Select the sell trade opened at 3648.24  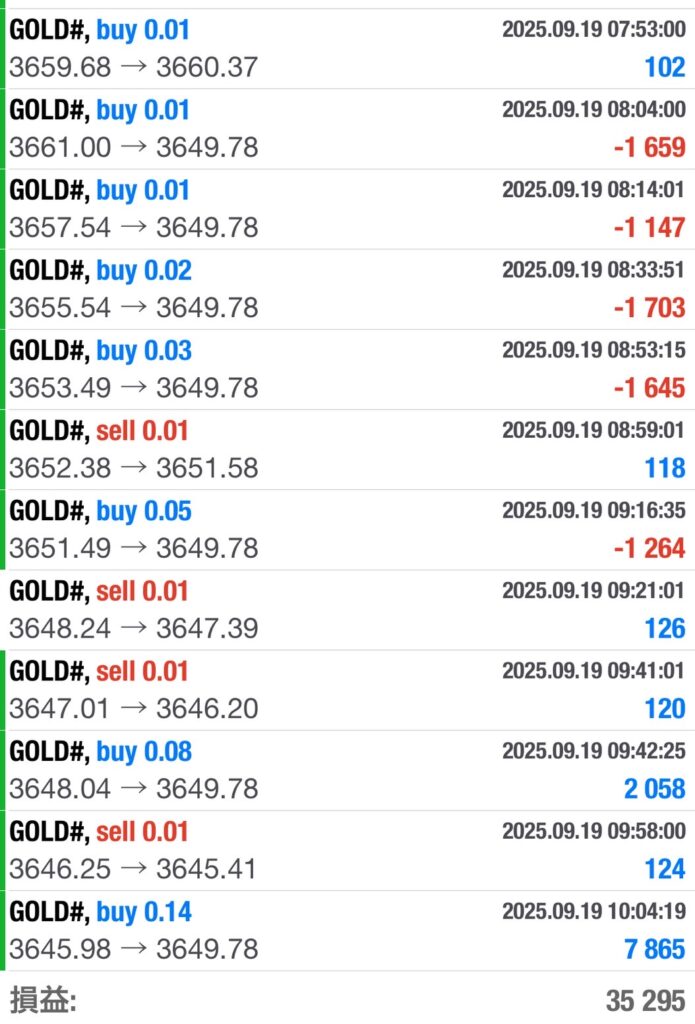click(x=347, y=610)
